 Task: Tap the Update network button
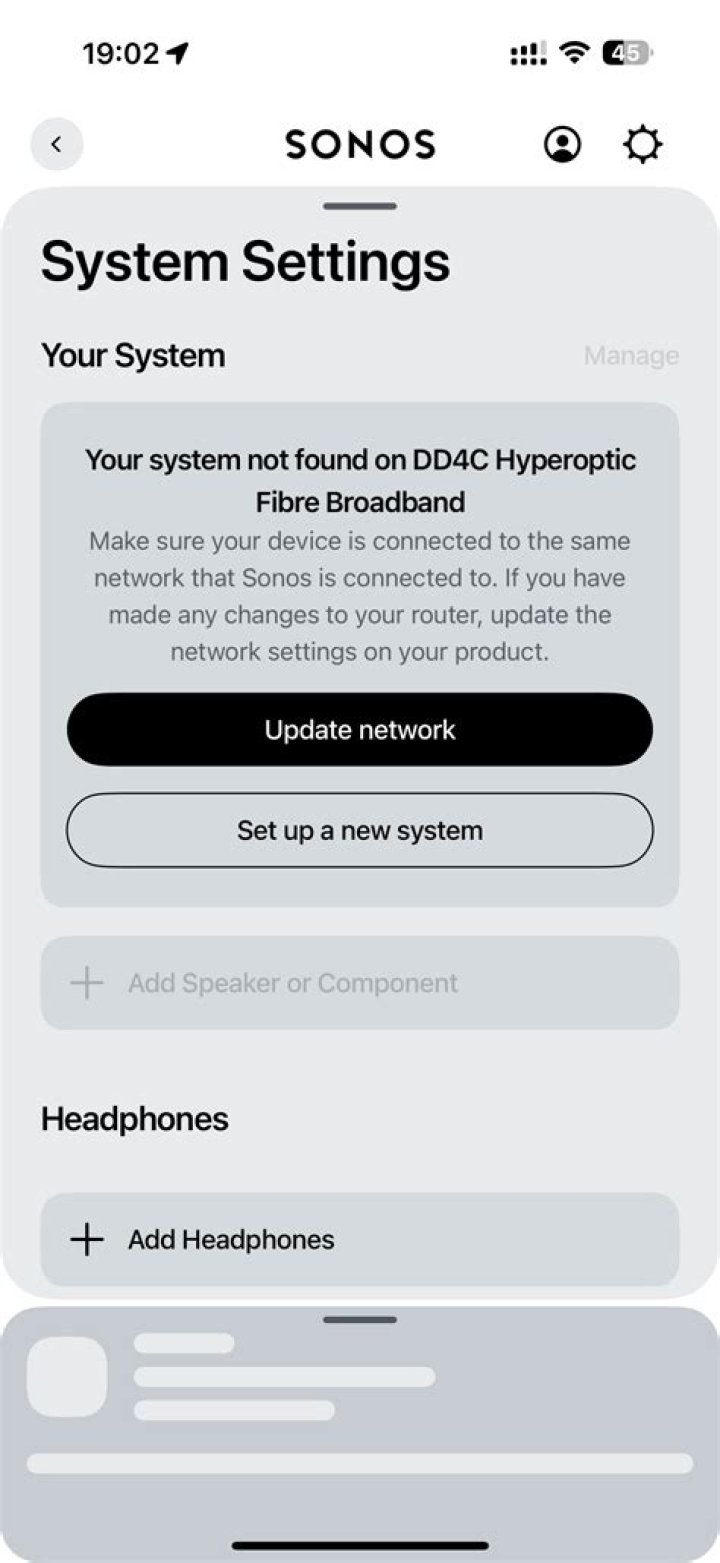[x=360, y=730]
